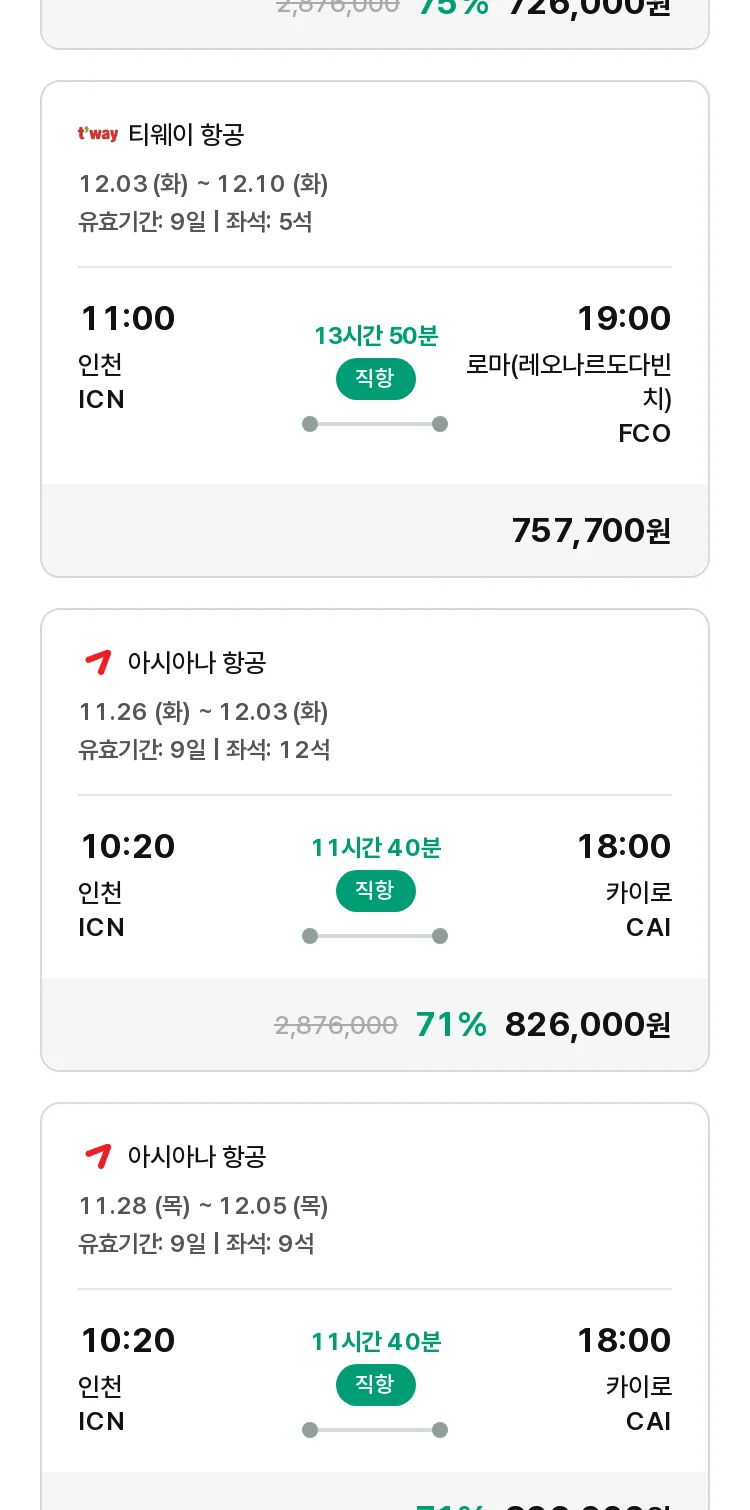The width and height of the screenshot is (750, 1510).
Task: Open the T'way flight to Rome FCO
Action: 375,329
